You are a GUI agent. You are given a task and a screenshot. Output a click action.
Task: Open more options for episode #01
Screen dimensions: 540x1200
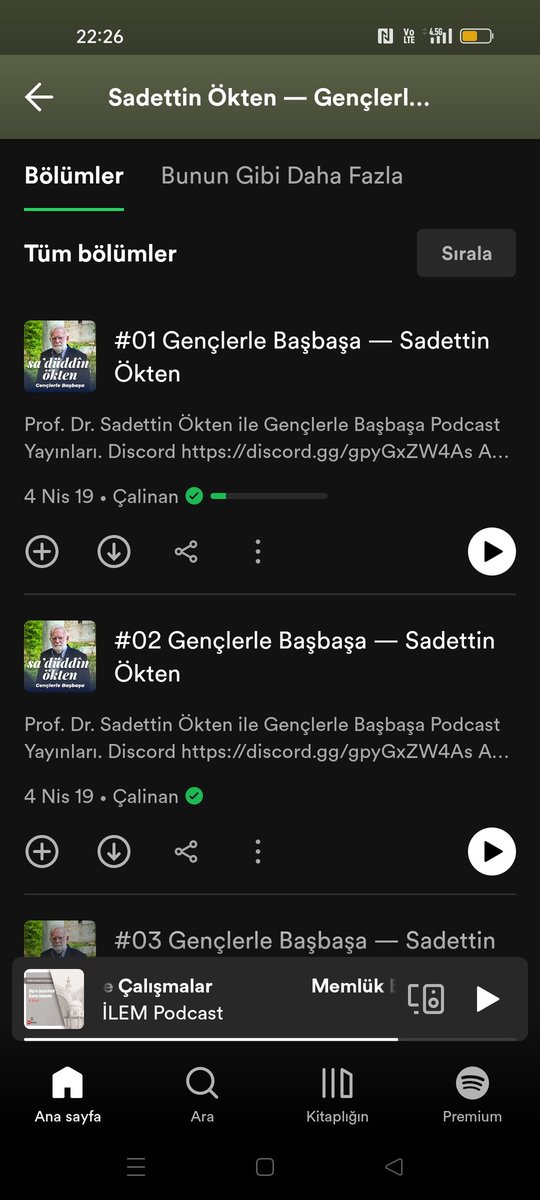pyautogui.click(x=258, y=551)
